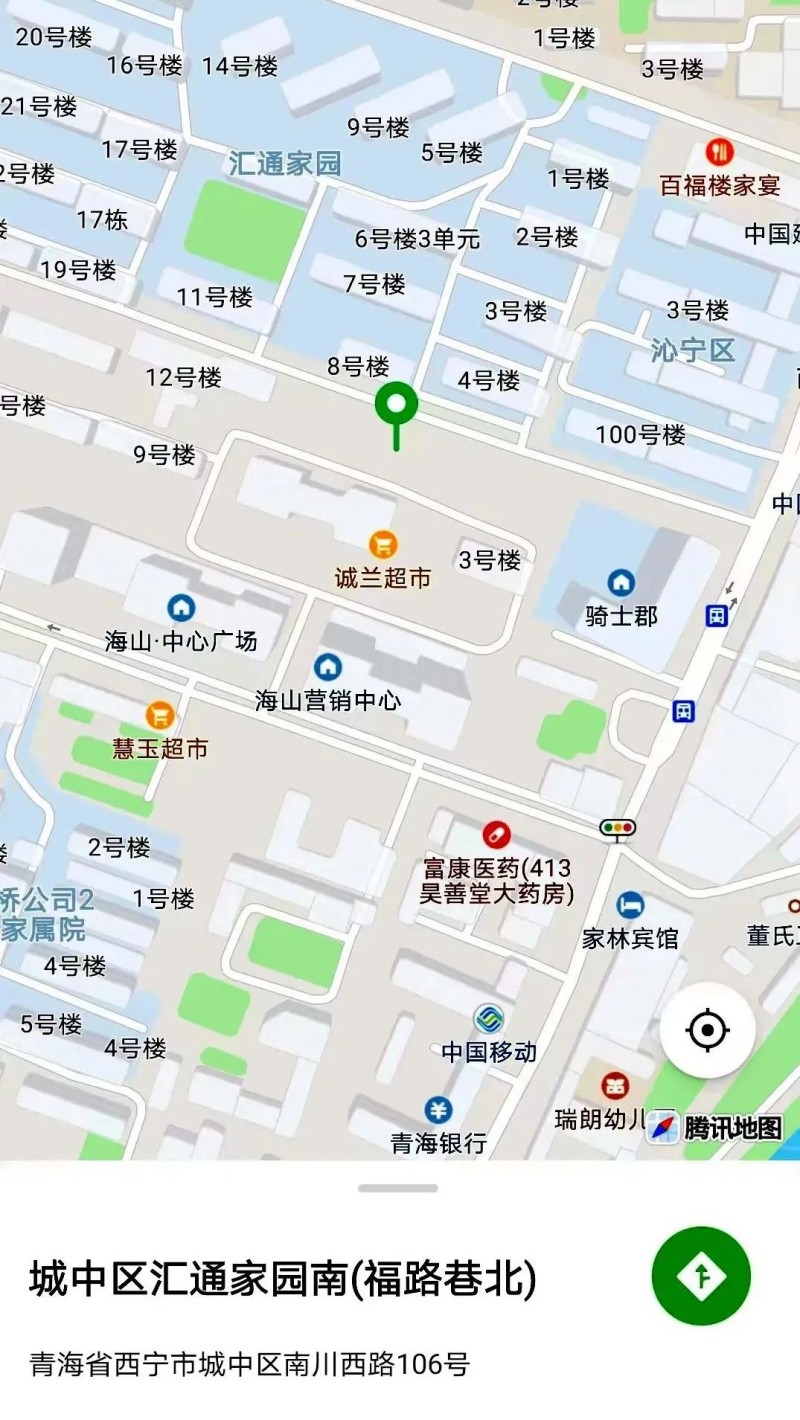Open the 百福楼家宴 restaurant marker
Screen dimensions: 800x1420
[x=720, y=153]
